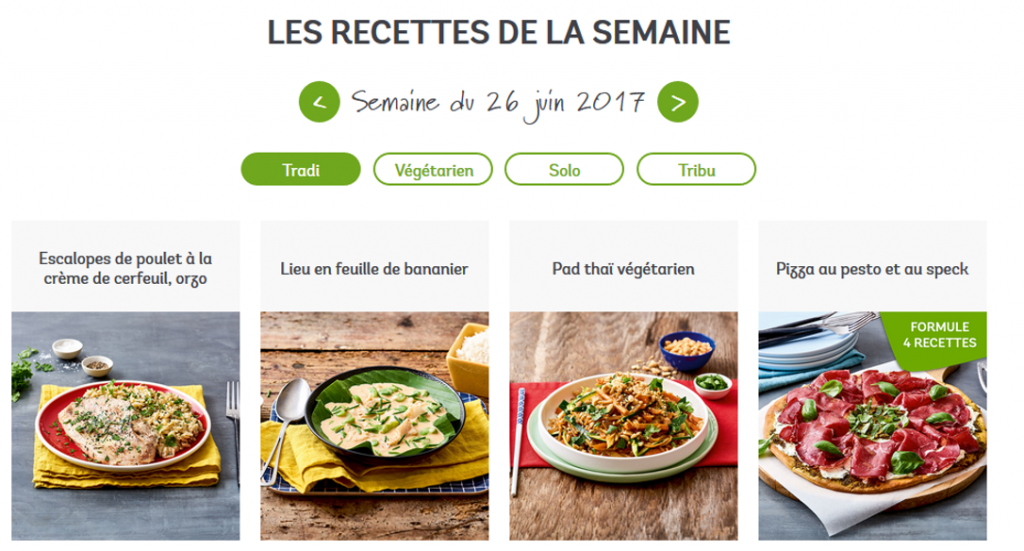This screenshot has height=551, width=1024.
Task: Select the Tradi filter
Action: [300, 170]
